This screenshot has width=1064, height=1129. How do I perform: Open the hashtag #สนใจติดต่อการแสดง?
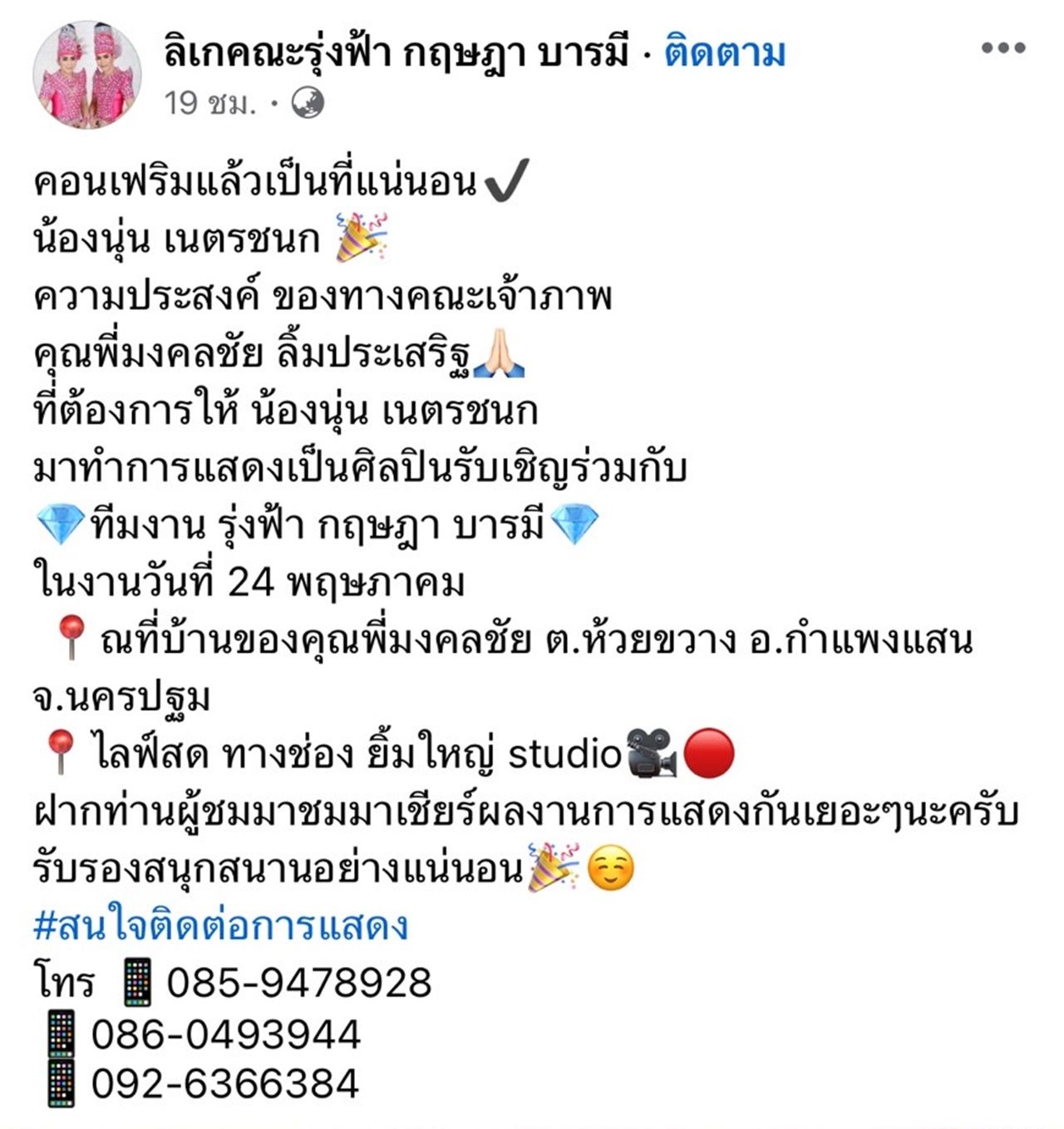click(x=221, y=926)
